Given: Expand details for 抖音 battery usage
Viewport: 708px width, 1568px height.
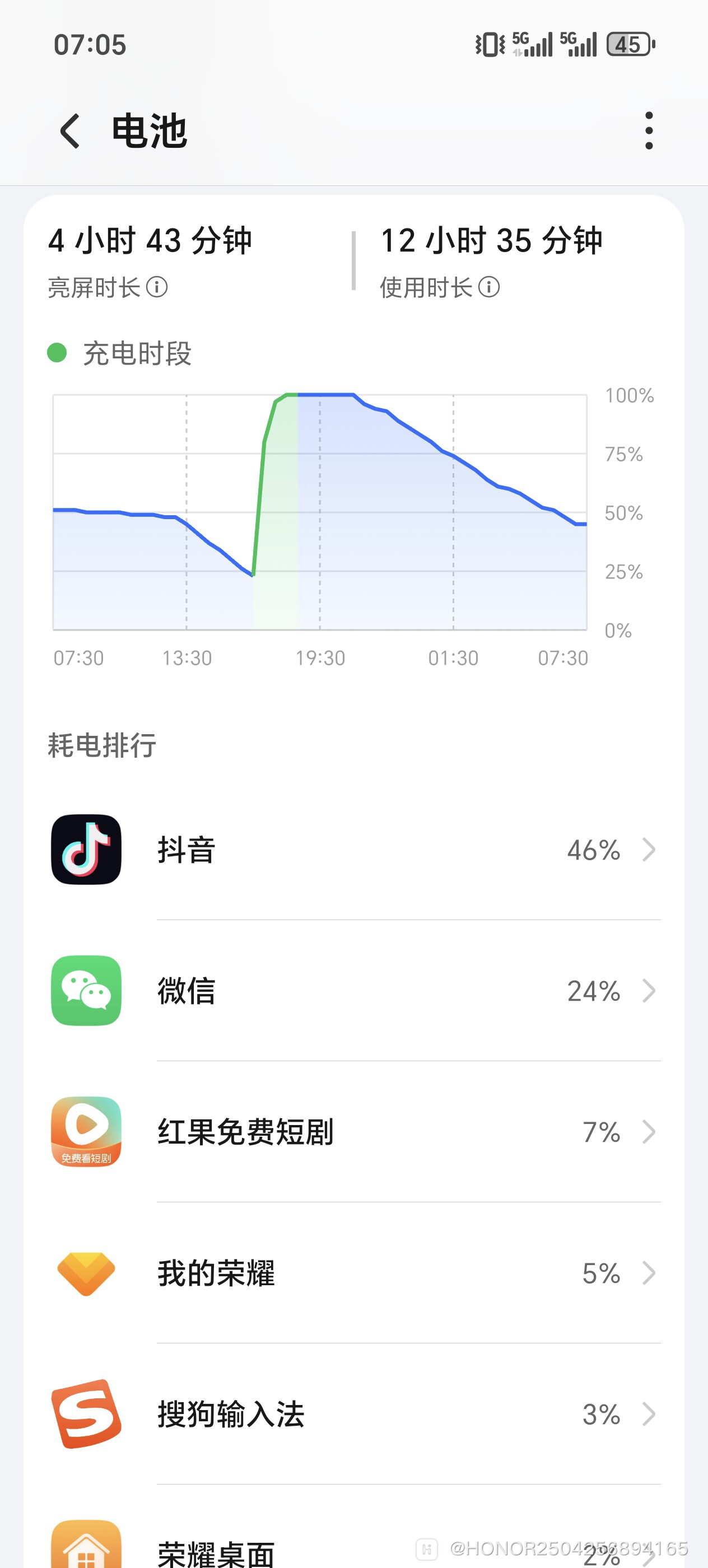Looking at the screenshot, I should point(649,850).
